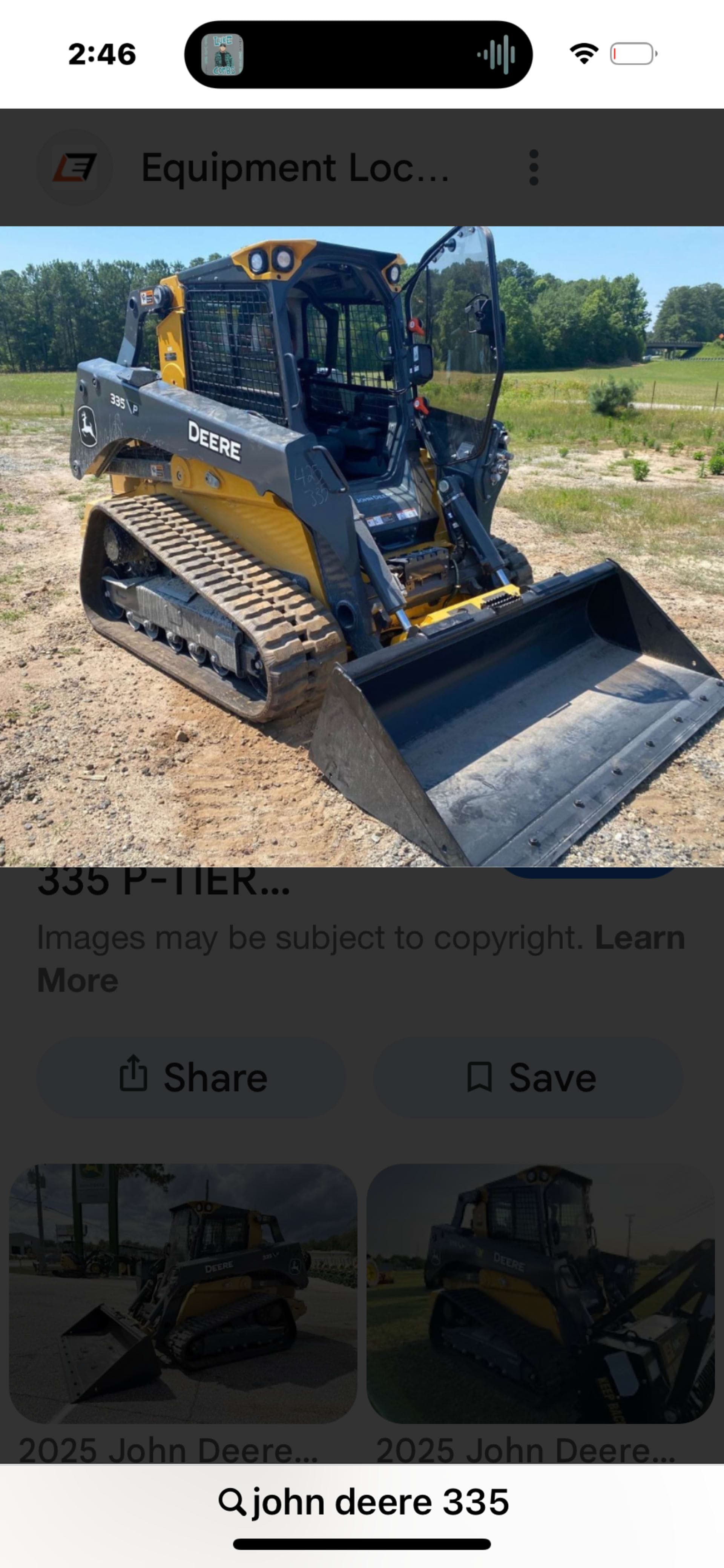
Task: Open the Learn More copyright link
Action: pyautogui.click(x=640, y=937)
